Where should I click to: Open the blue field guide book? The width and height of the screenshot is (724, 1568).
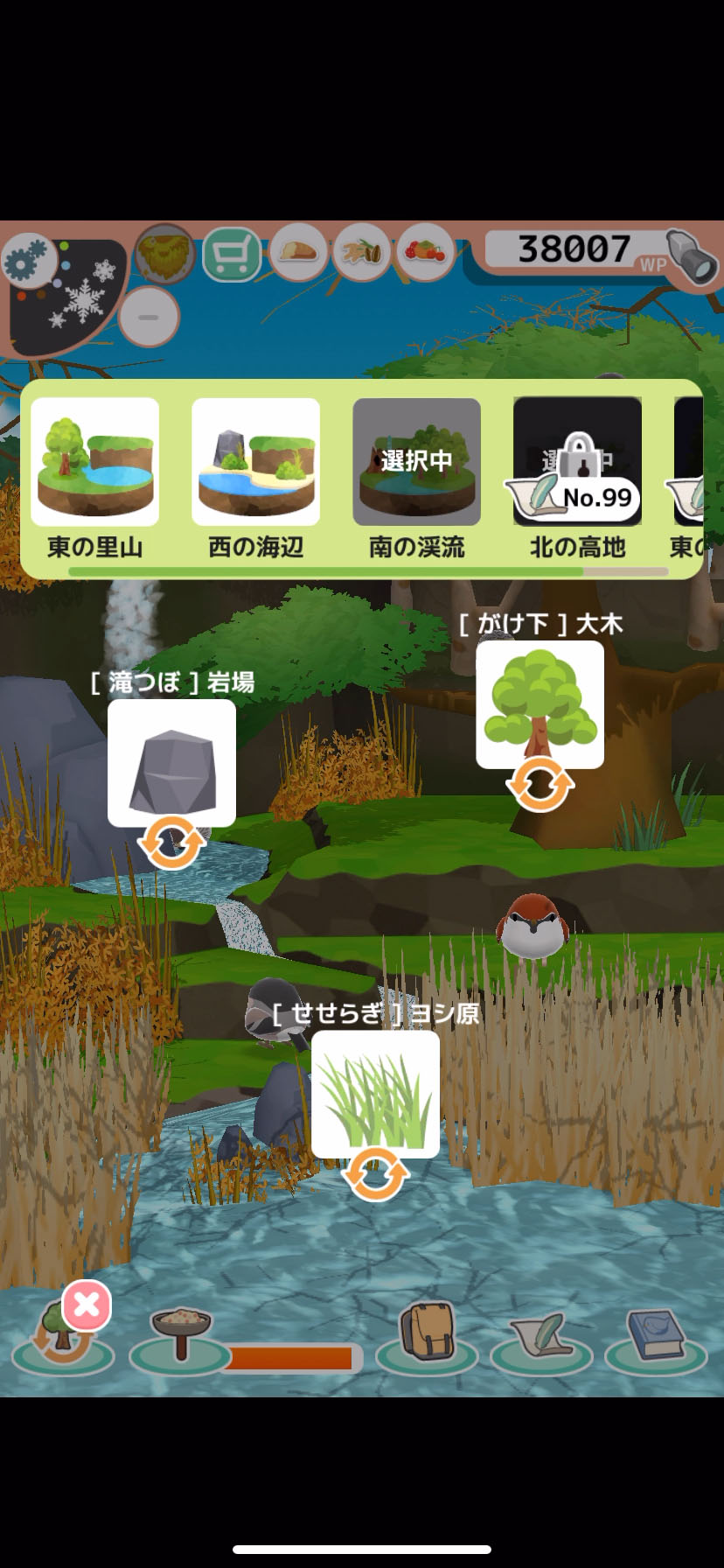pos(656,1333)
